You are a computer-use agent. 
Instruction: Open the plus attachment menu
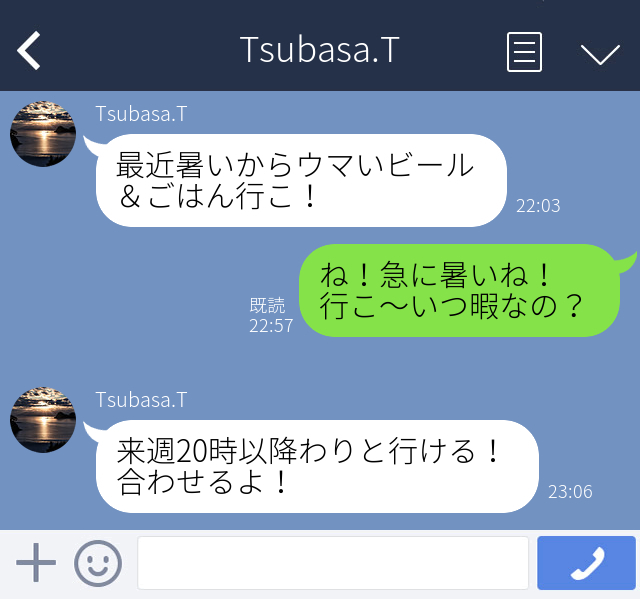pos(36,564)
